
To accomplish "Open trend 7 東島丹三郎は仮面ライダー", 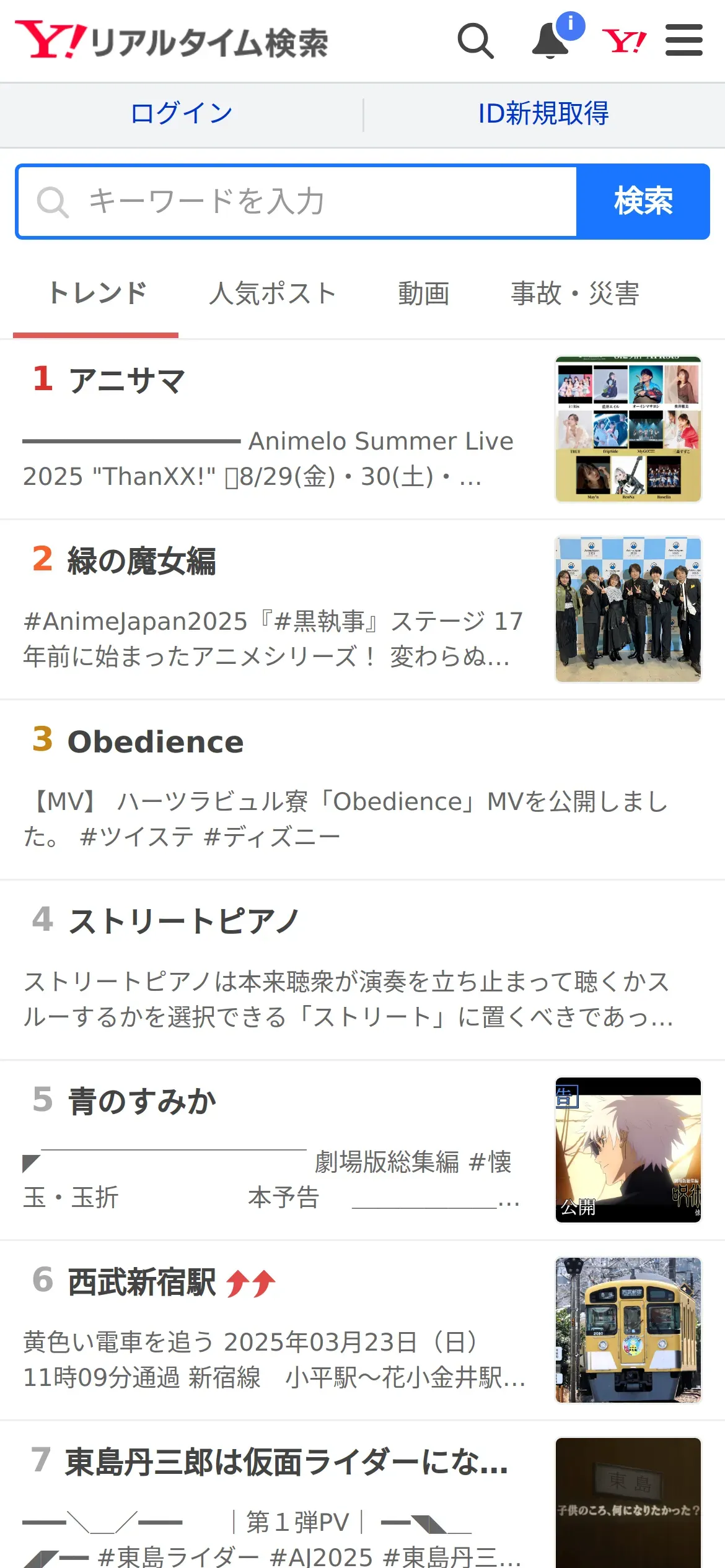I will pos(286,1462).
